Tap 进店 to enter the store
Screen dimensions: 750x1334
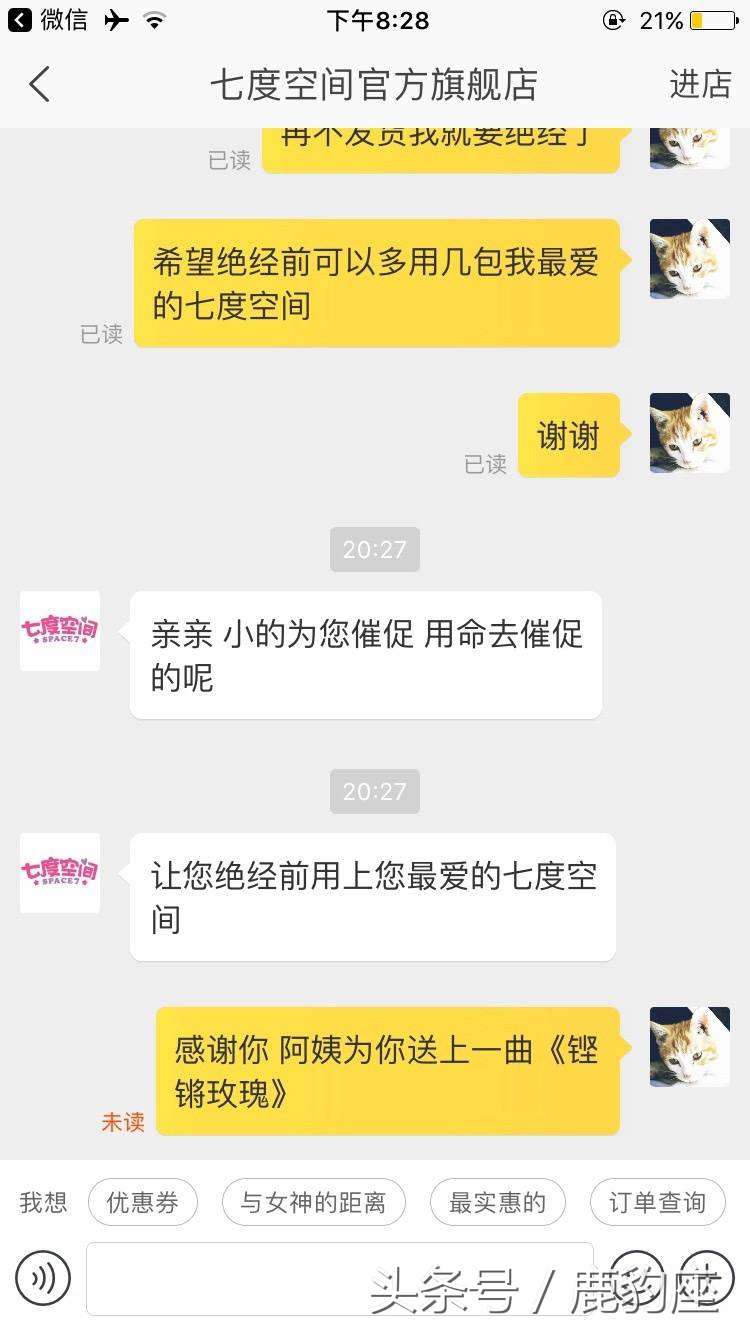click(700, 85)
